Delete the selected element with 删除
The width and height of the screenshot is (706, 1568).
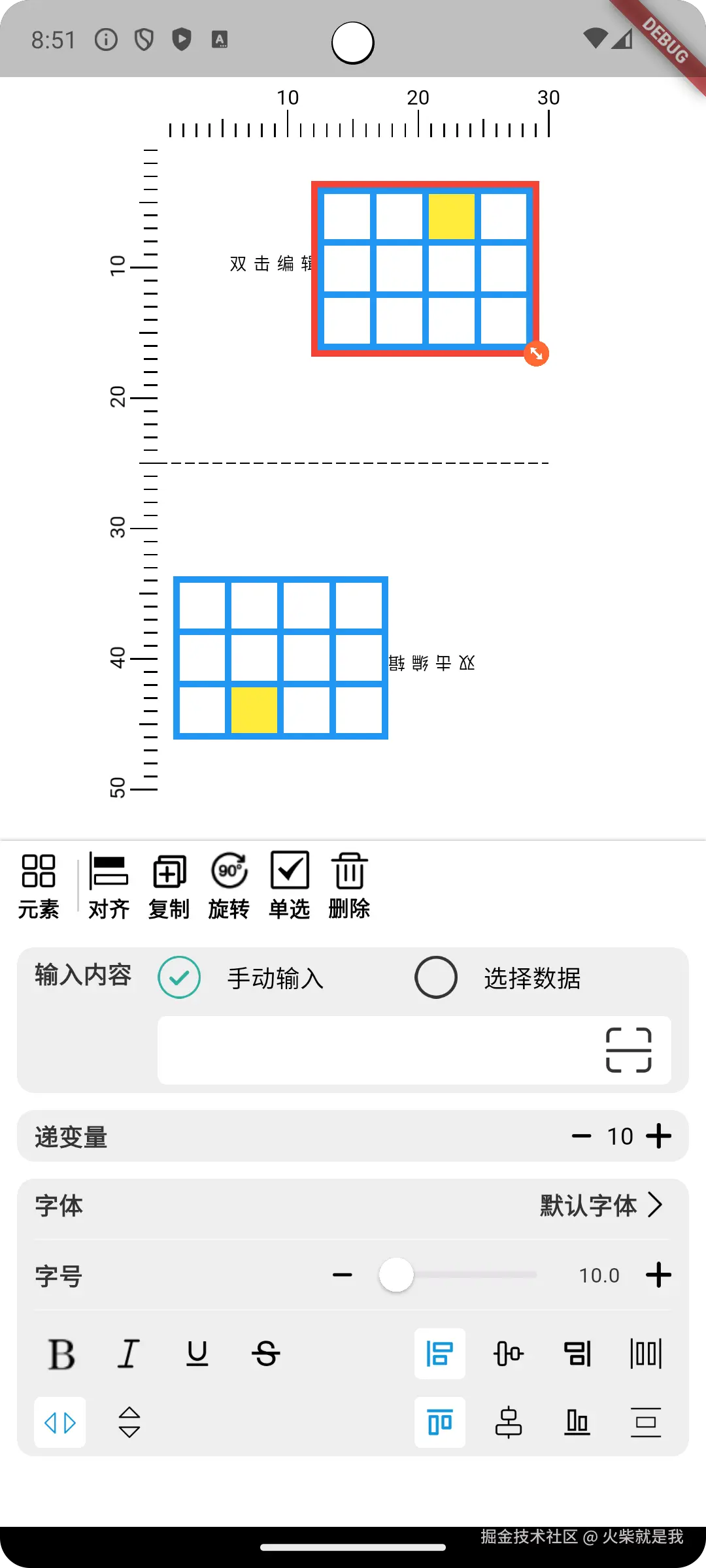pyautogui.click(x=349, y=885)
